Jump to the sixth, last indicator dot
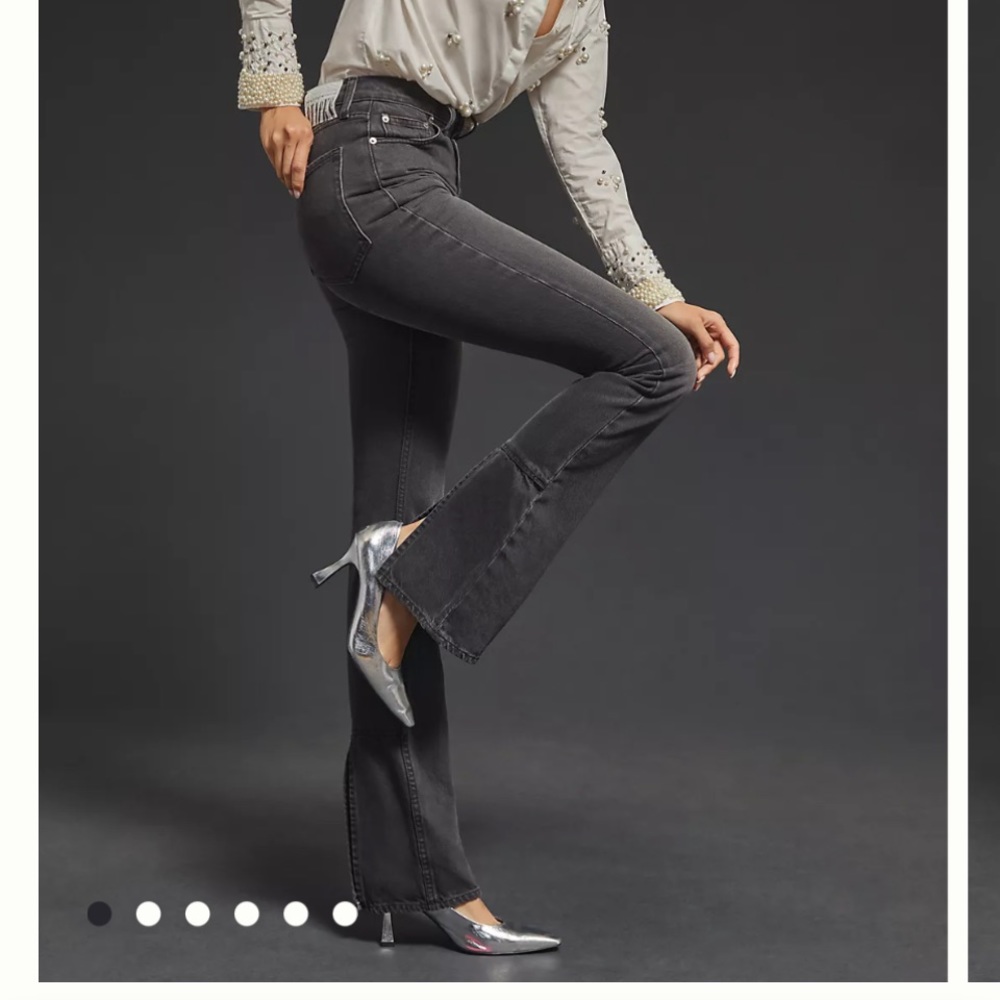The image size is (1000, 1000). click(x=345, y=914)
